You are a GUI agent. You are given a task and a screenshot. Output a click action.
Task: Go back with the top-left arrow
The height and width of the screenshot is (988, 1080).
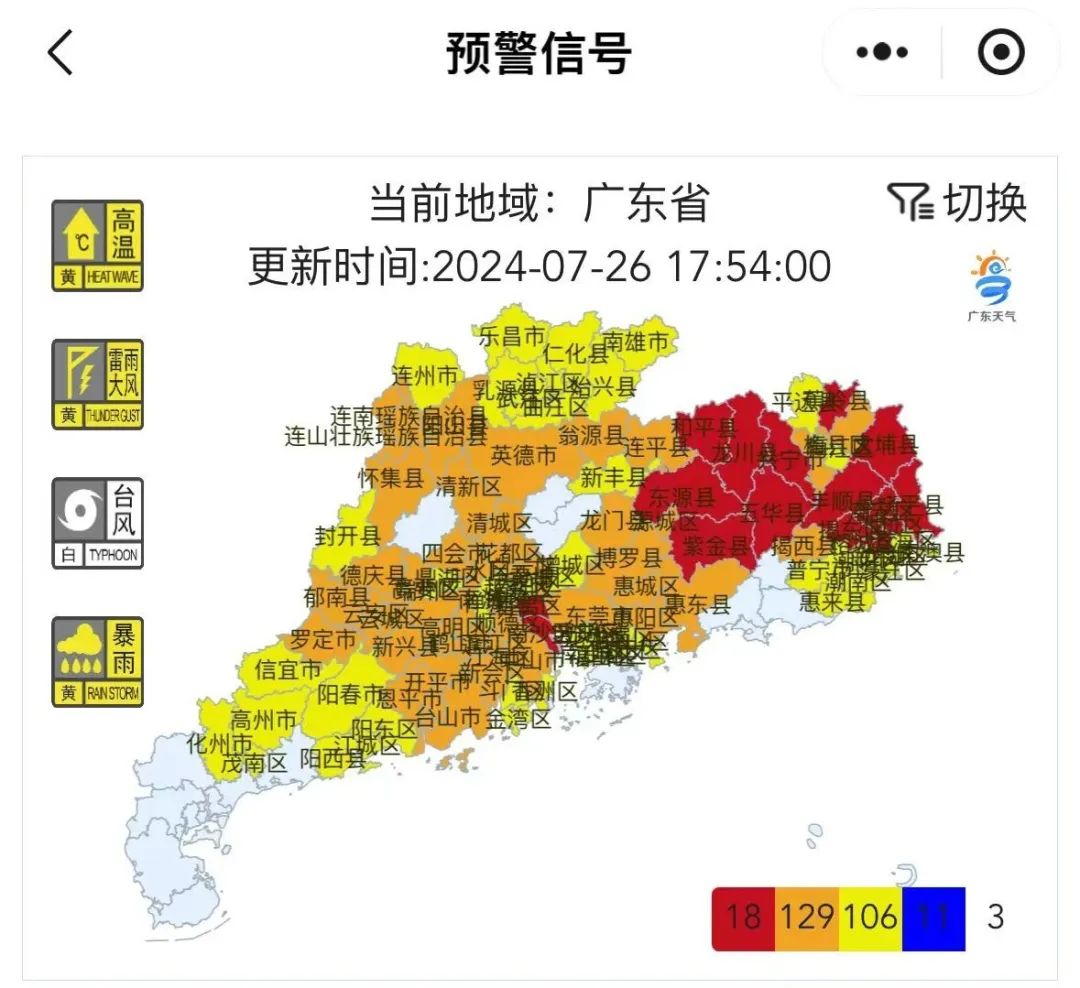coord(61,52)
